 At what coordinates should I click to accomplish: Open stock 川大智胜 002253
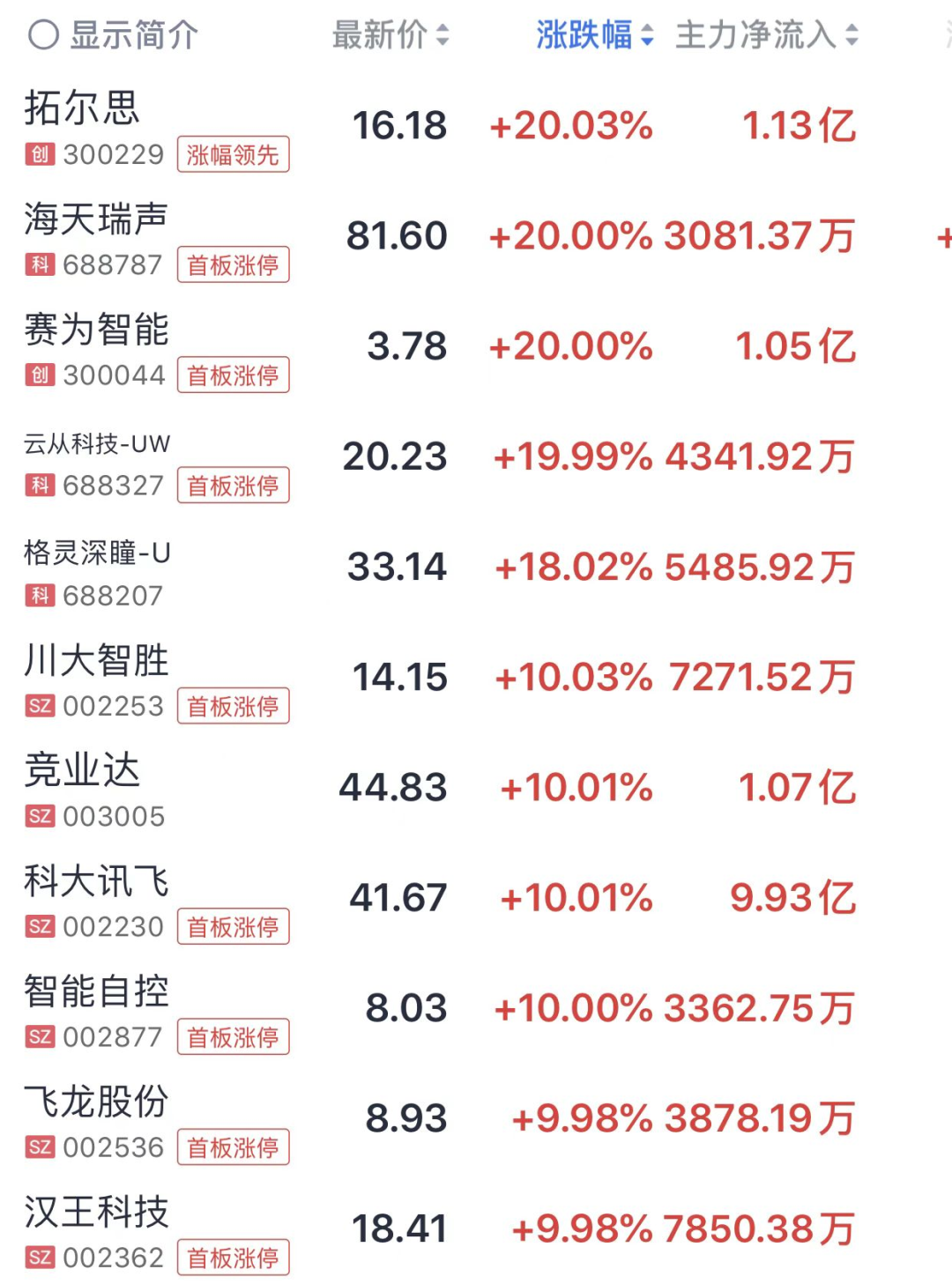point(95,660)
